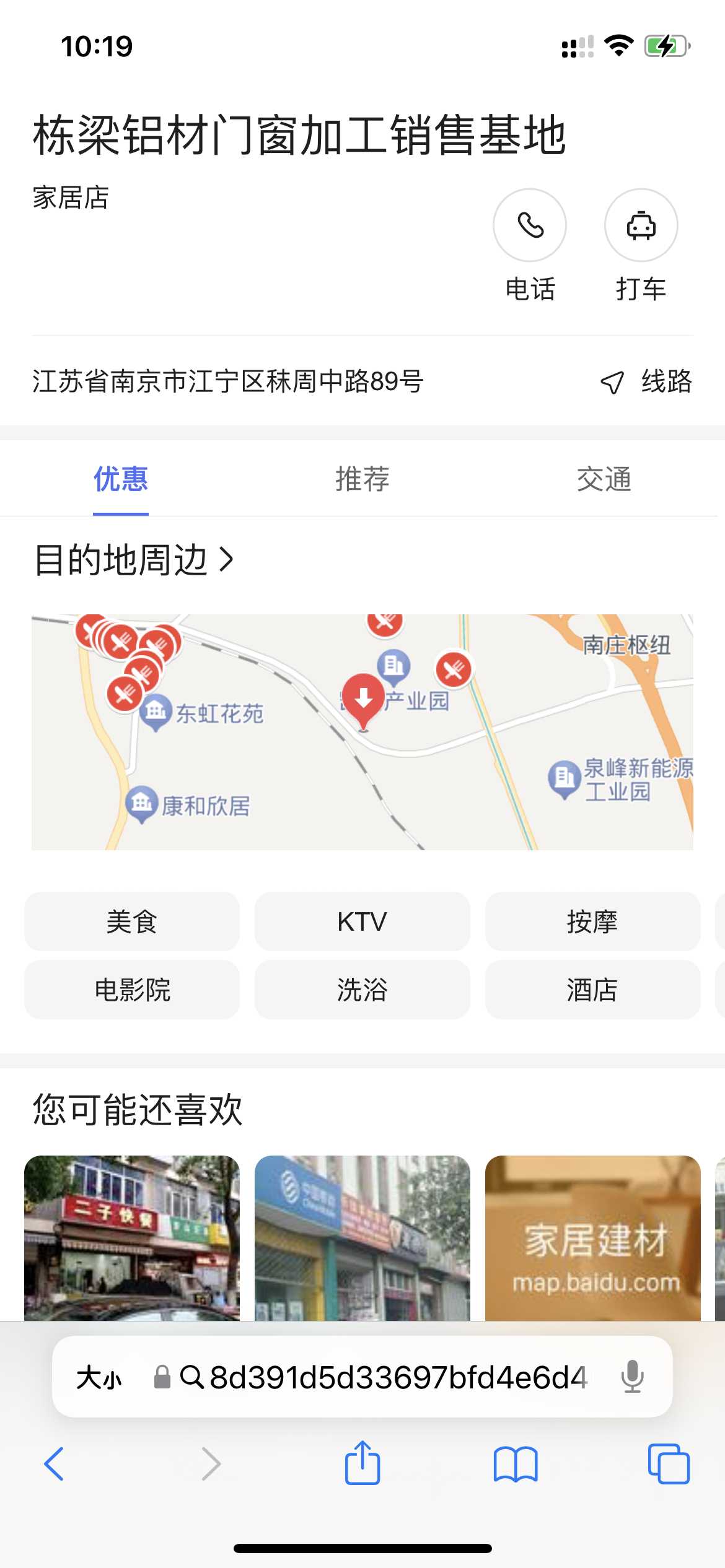Switch to the 推荐 tab
Image resolution: width=725 pixels, height=1568 pixels.
tap(362, 479)
